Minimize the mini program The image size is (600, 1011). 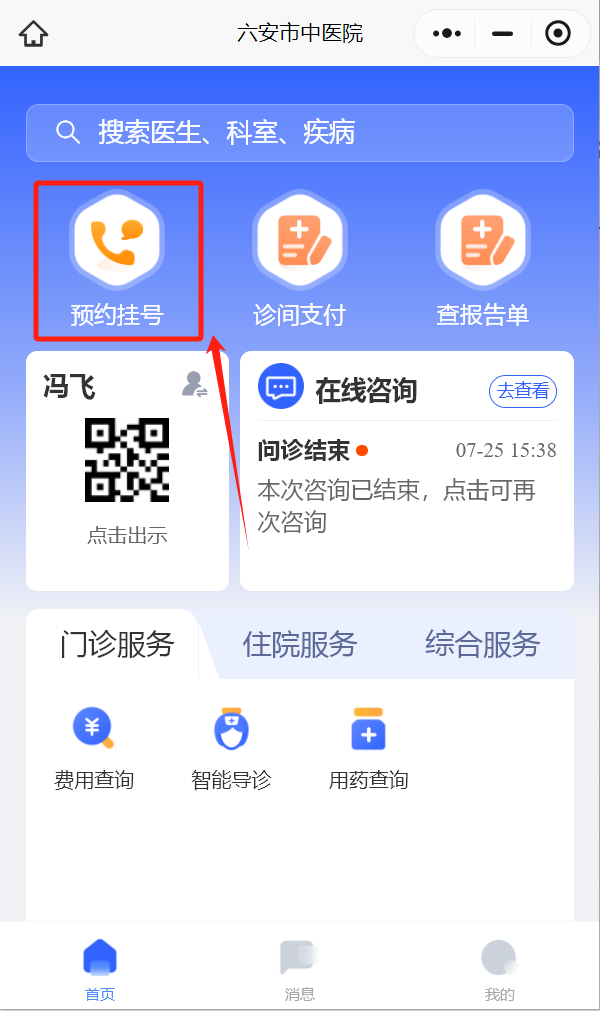(502, 34)
